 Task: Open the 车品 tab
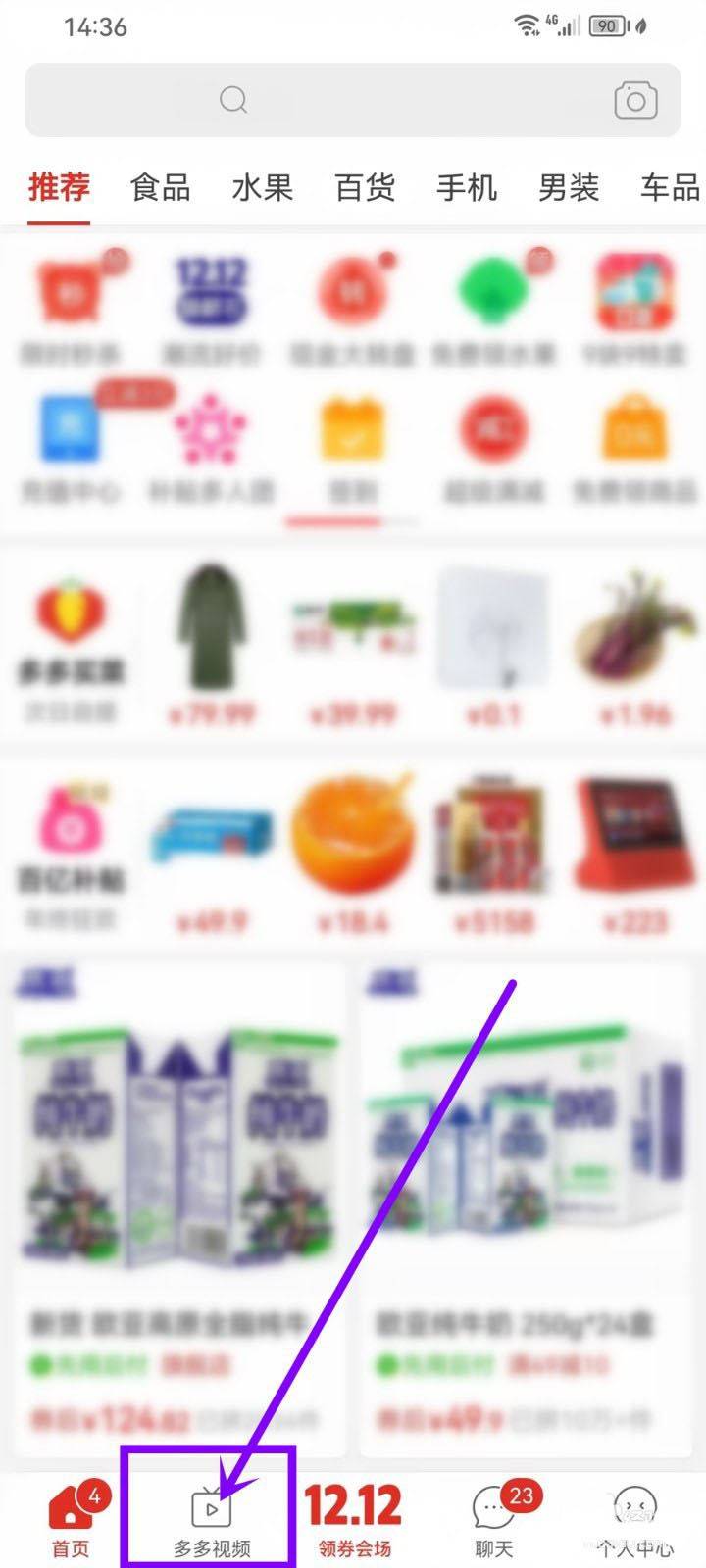(670, 187)
